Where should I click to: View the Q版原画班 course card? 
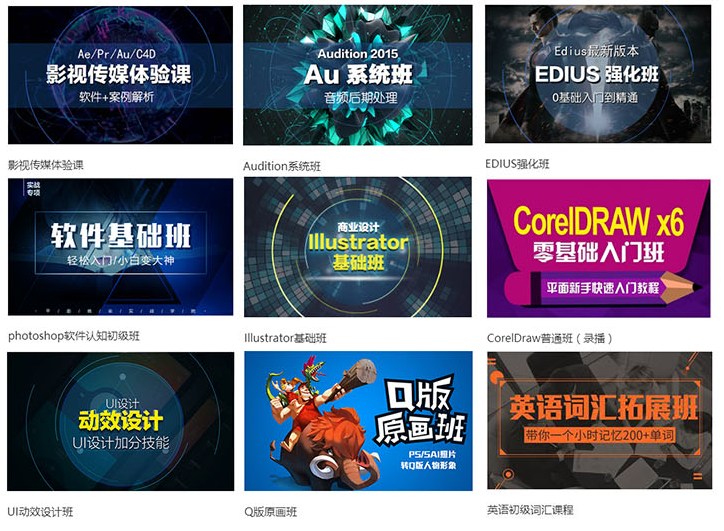coord(357,420)
